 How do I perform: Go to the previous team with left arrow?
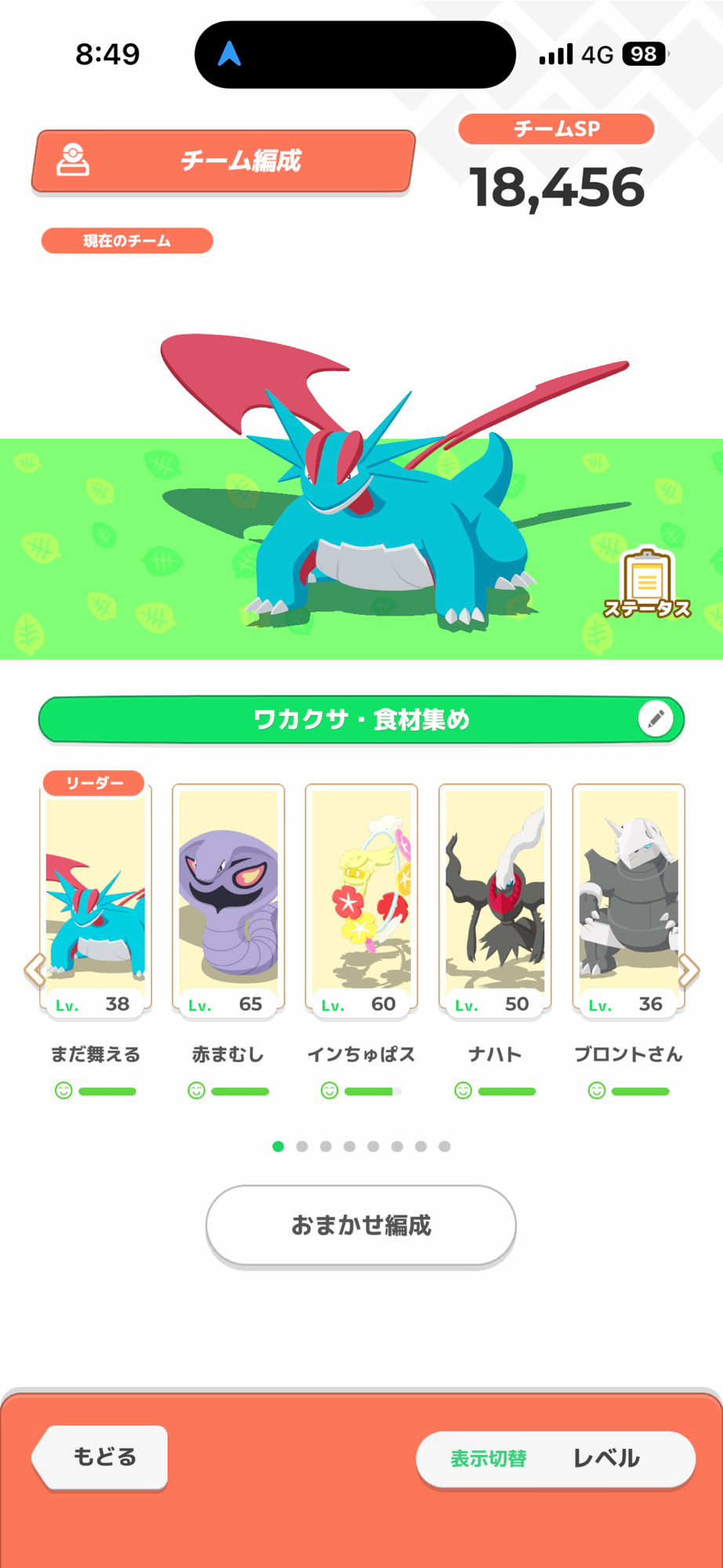pos(34,971)
